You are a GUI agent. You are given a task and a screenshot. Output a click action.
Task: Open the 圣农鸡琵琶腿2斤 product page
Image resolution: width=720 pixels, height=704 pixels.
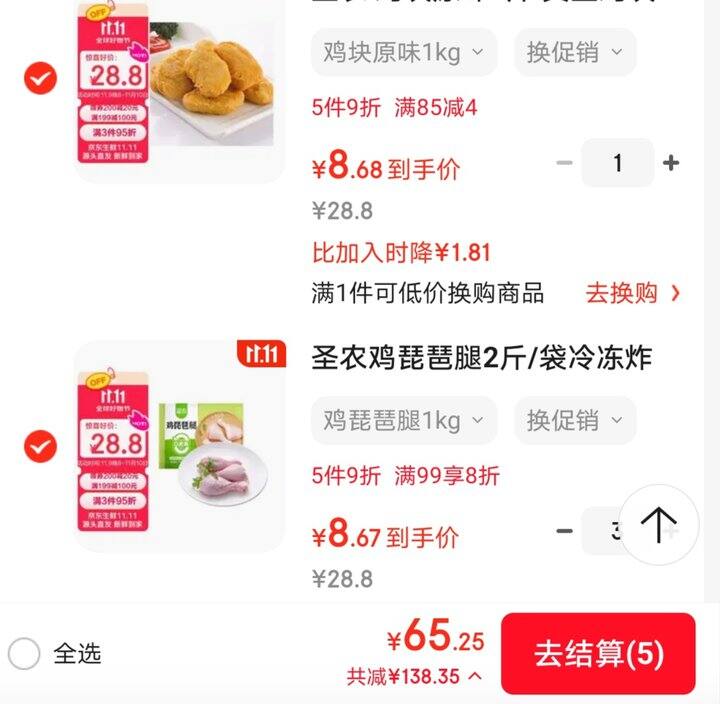click(481, 358)
